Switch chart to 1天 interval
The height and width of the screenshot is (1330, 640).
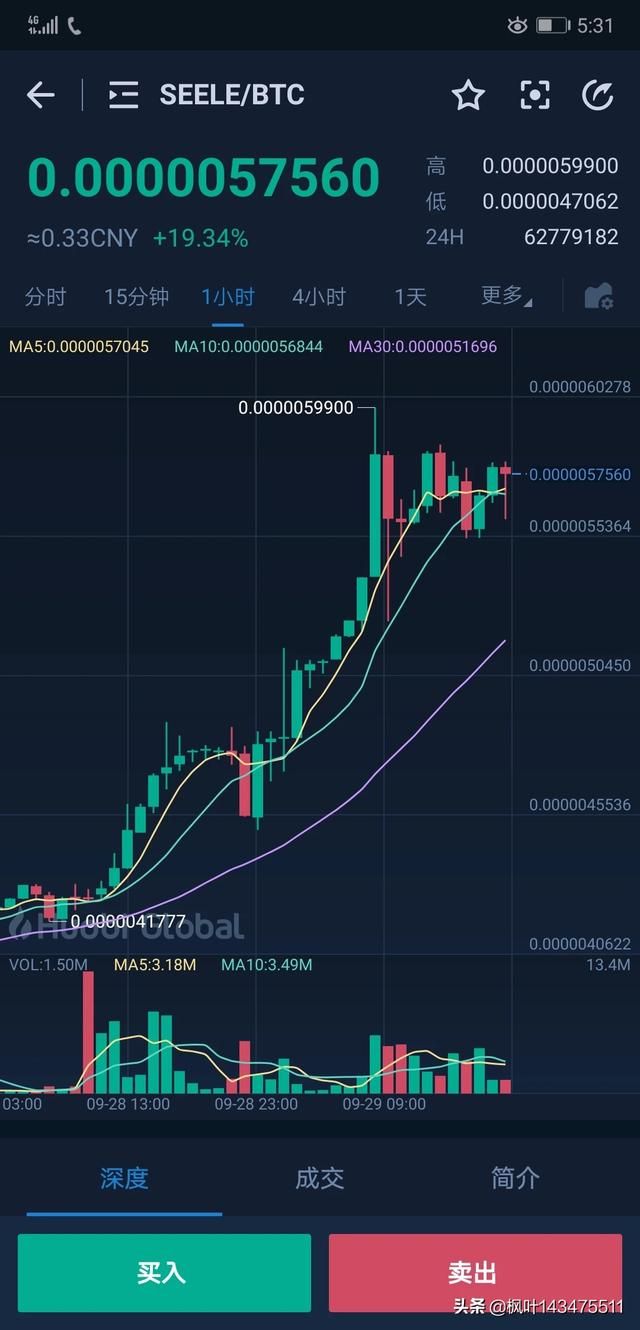point(410,297)
